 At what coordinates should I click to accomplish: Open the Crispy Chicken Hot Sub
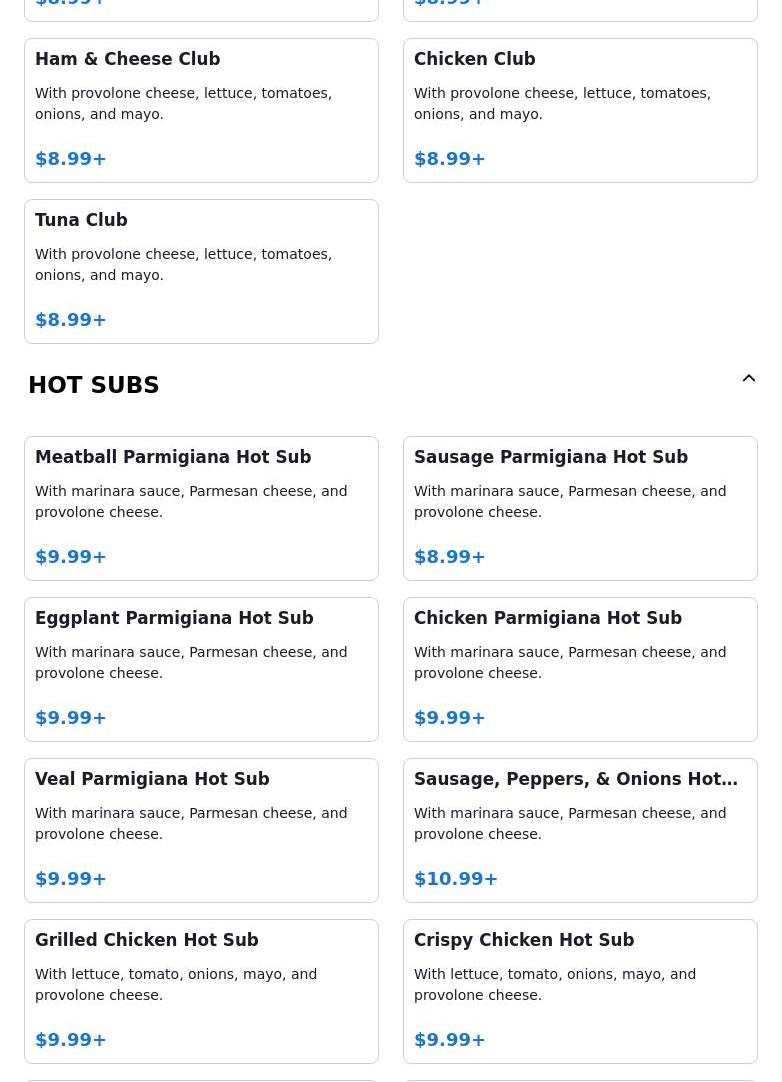point(580,991)
